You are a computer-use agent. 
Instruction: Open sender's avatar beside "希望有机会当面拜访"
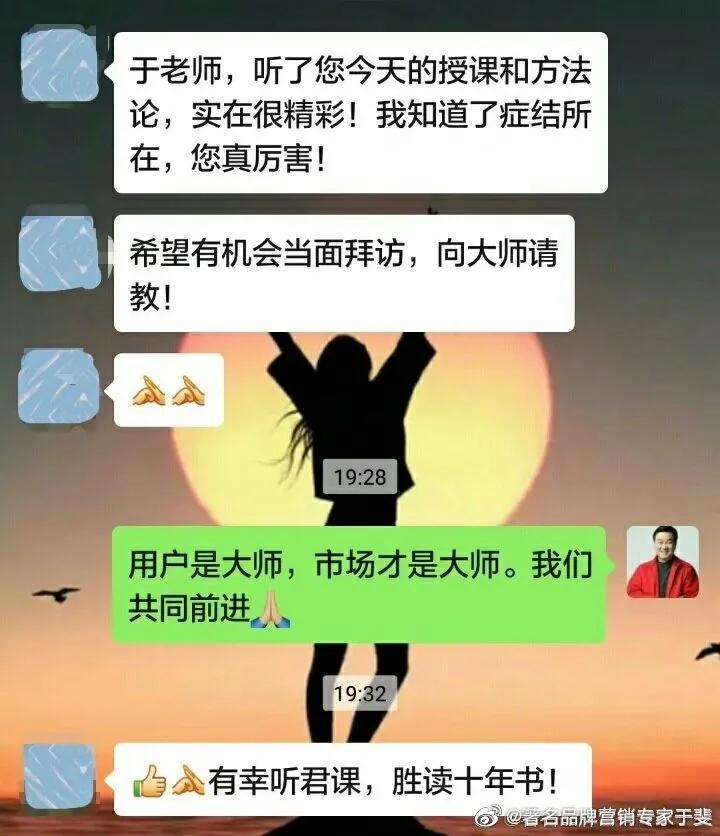coord(60,248)
